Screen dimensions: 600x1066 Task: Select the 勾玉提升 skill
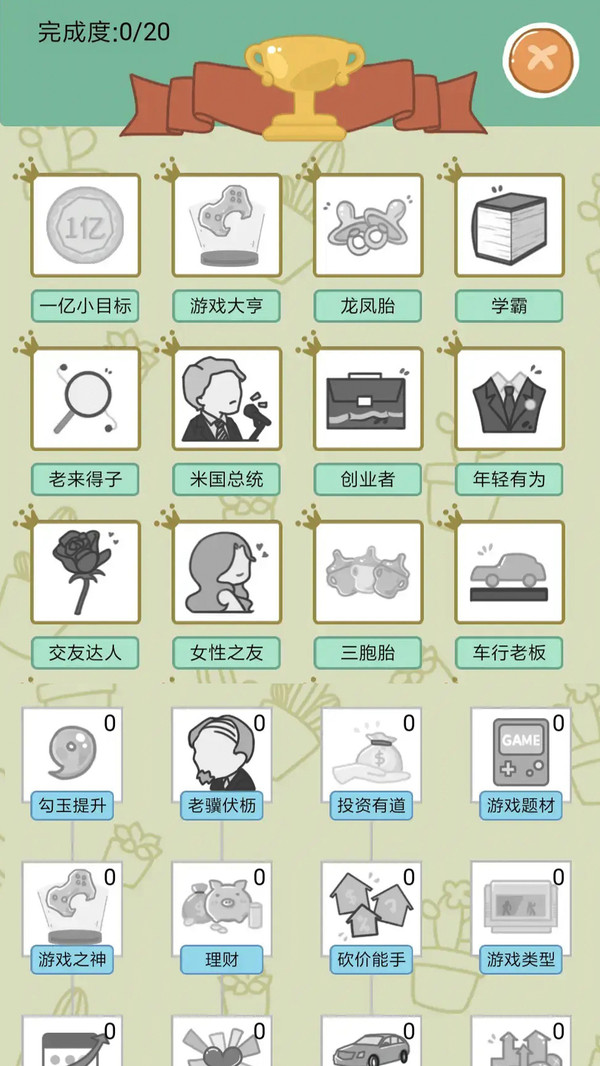72,763
